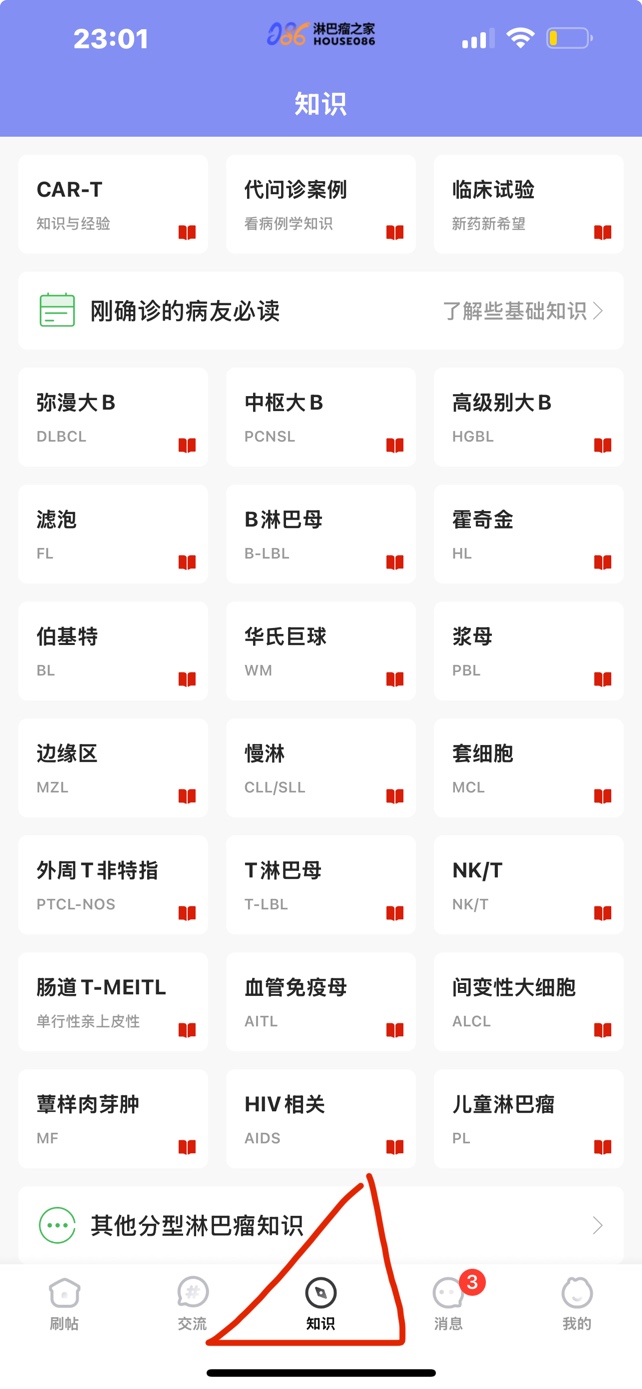Open the 消息 tab with 3 unread
Image resolution: width=642 pixels, height=1389 pixels.
(x=449, y=1305)
